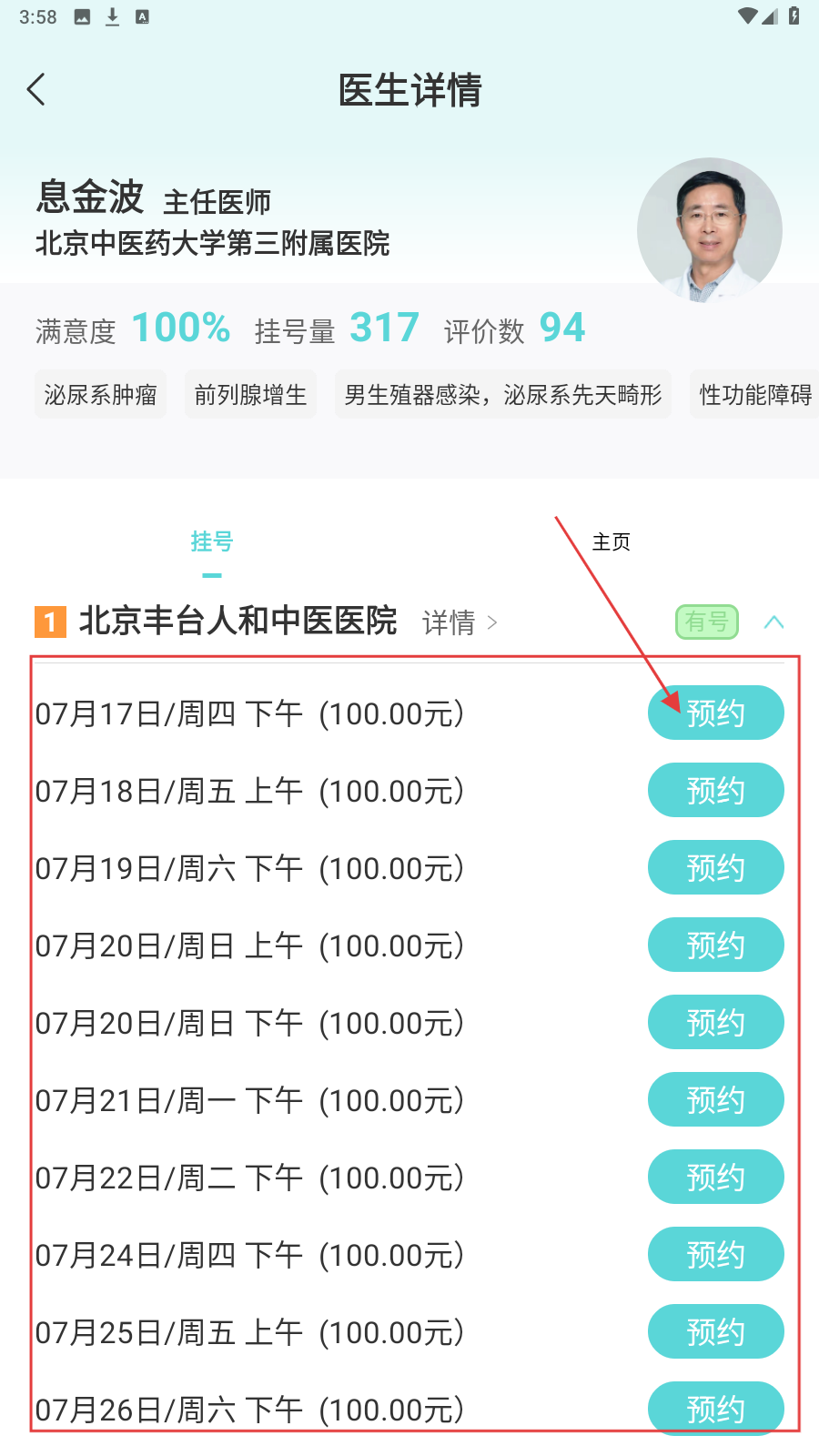Reserve 07月25日 周五 上午 appointment
This screenshot has width=819, height=1456.
[715, 1331]
